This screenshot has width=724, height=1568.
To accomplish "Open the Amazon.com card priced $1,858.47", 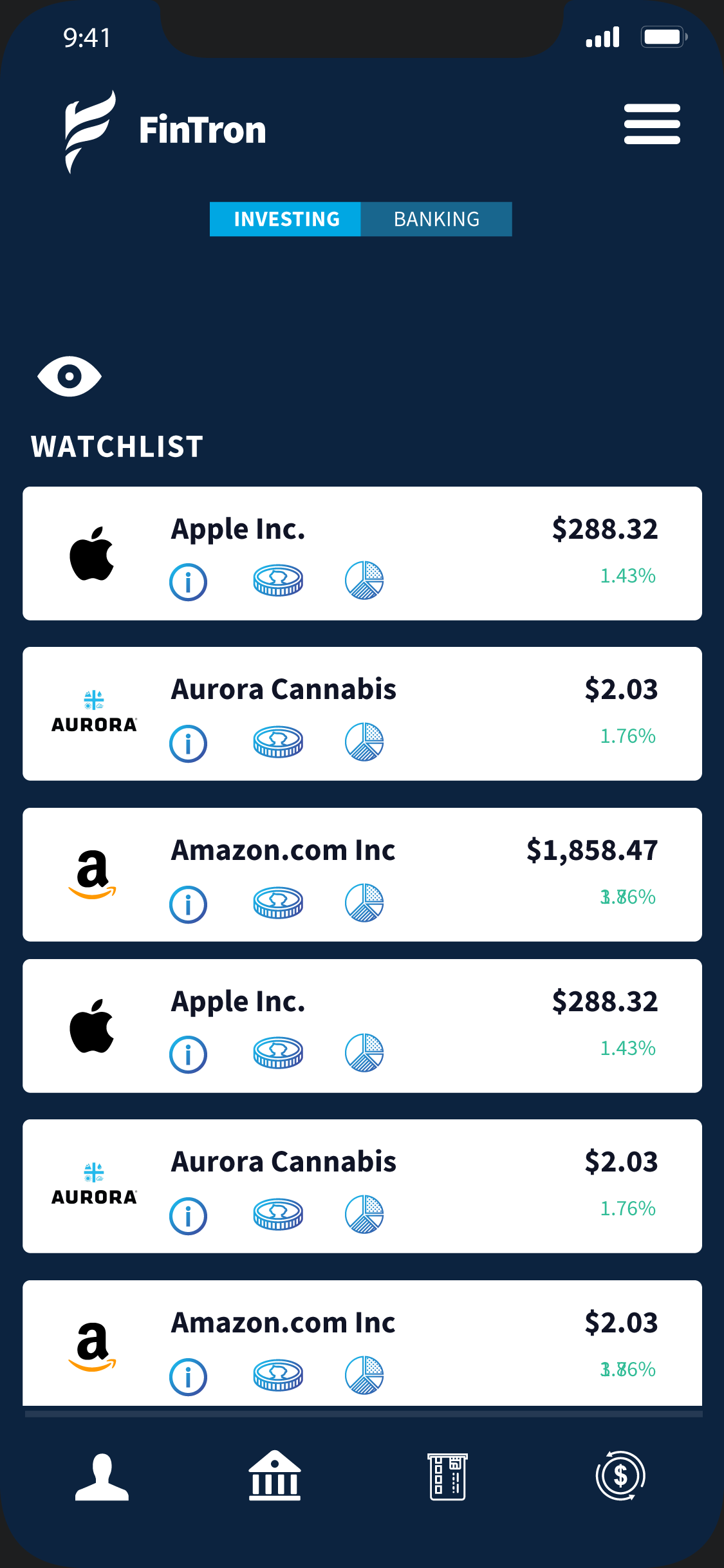I will coord(362,875).
